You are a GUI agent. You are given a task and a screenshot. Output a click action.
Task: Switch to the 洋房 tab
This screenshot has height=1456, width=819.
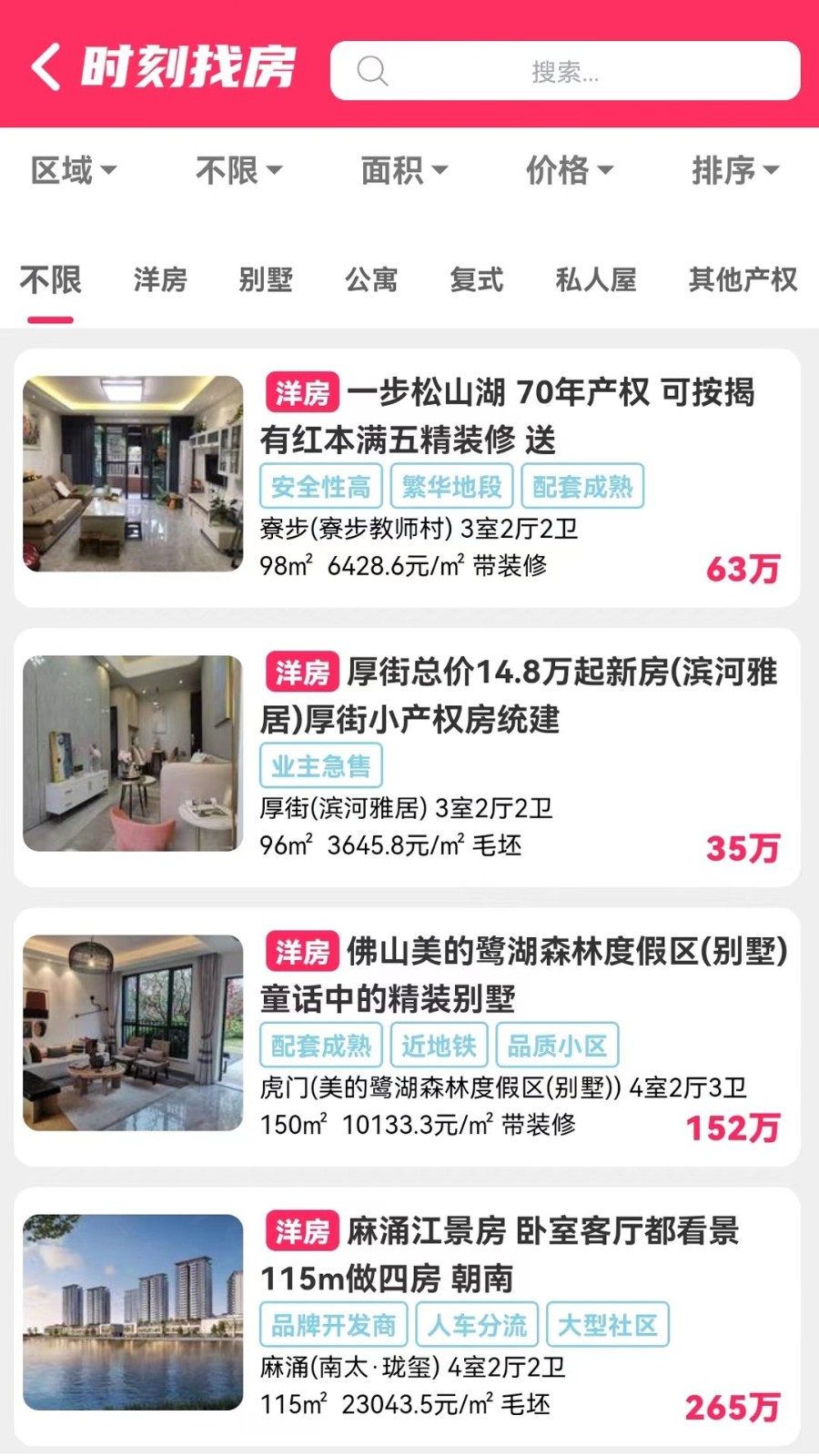pos(160,279)
